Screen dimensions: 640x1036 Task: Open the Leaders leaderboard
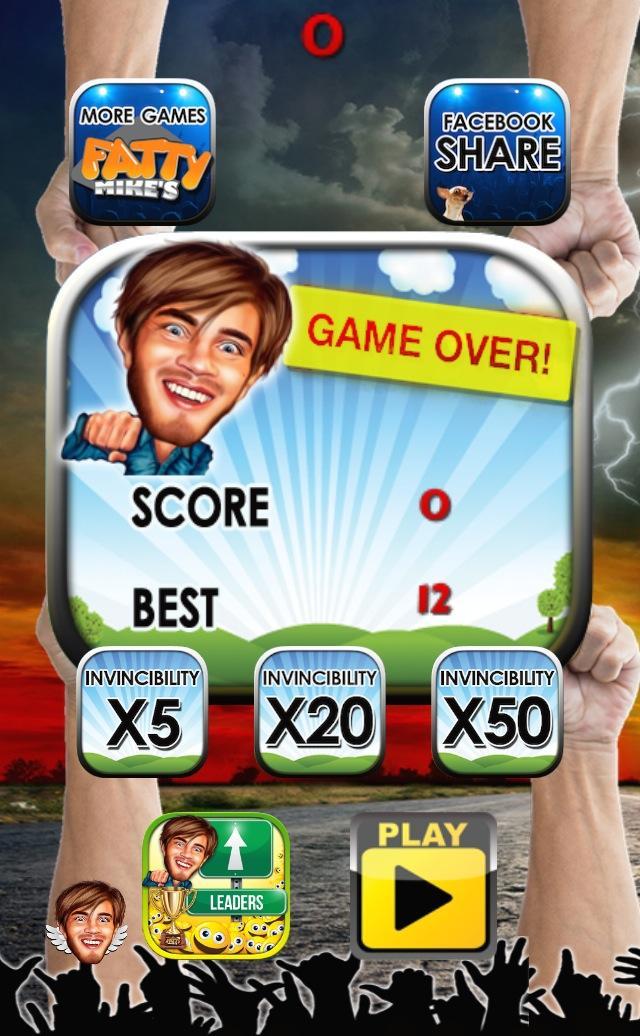[x=216, y=884]
